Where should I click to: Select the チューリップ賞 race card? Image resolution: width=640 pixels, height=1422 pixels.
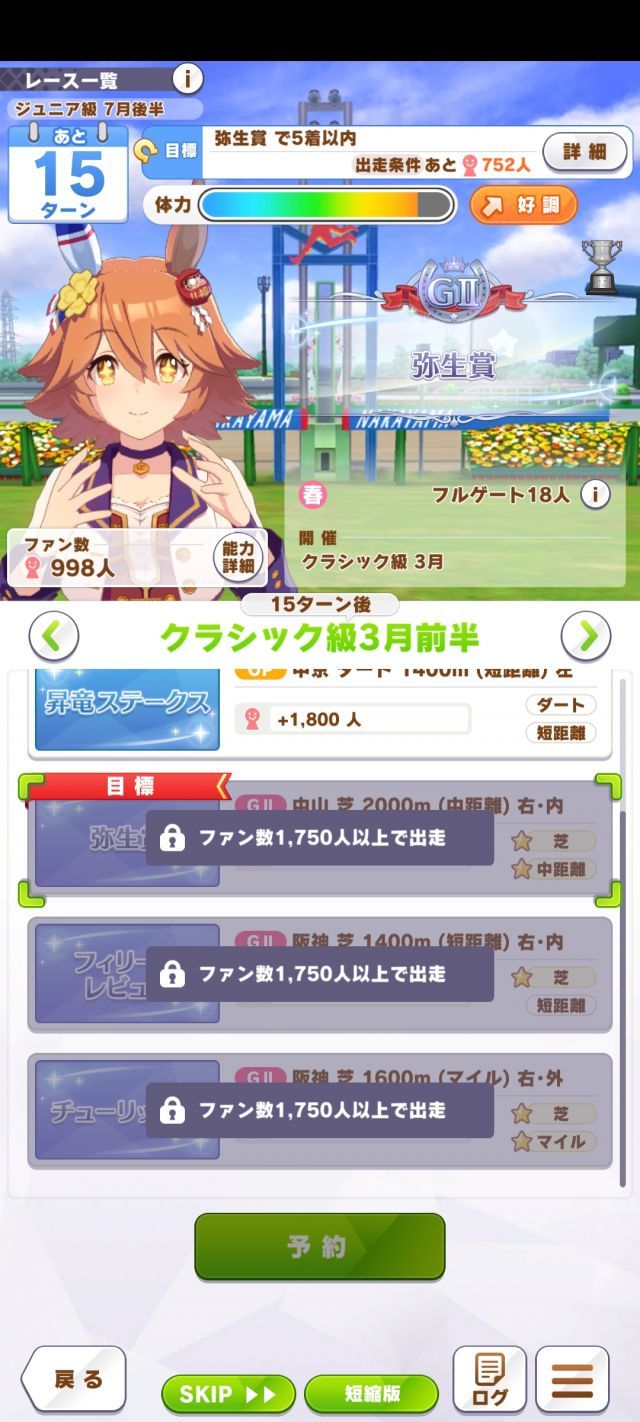pyautogui.click(x=320, y=1110)
